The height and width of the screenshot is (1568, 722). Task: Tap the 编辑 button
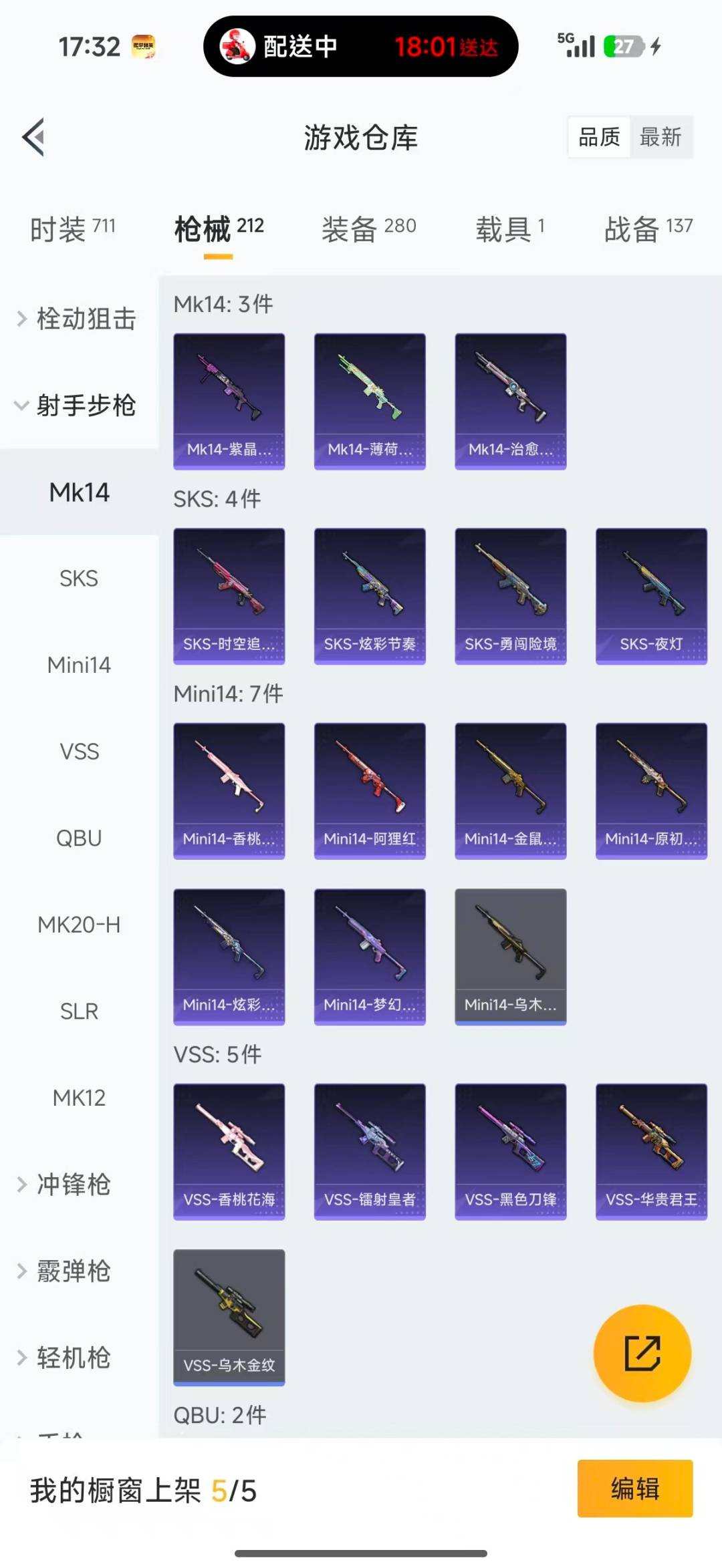[x=634, y=1489]
